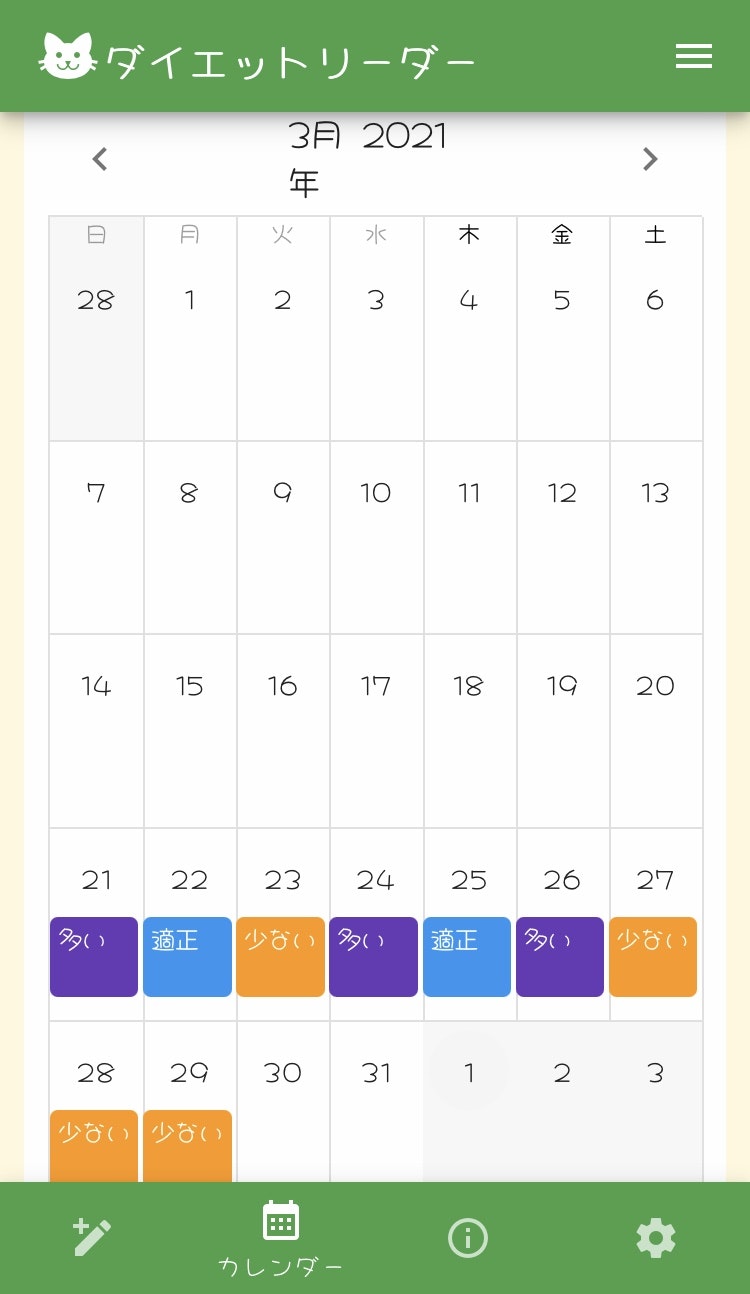Open the pencil record entry tab

pos(93,1238)
